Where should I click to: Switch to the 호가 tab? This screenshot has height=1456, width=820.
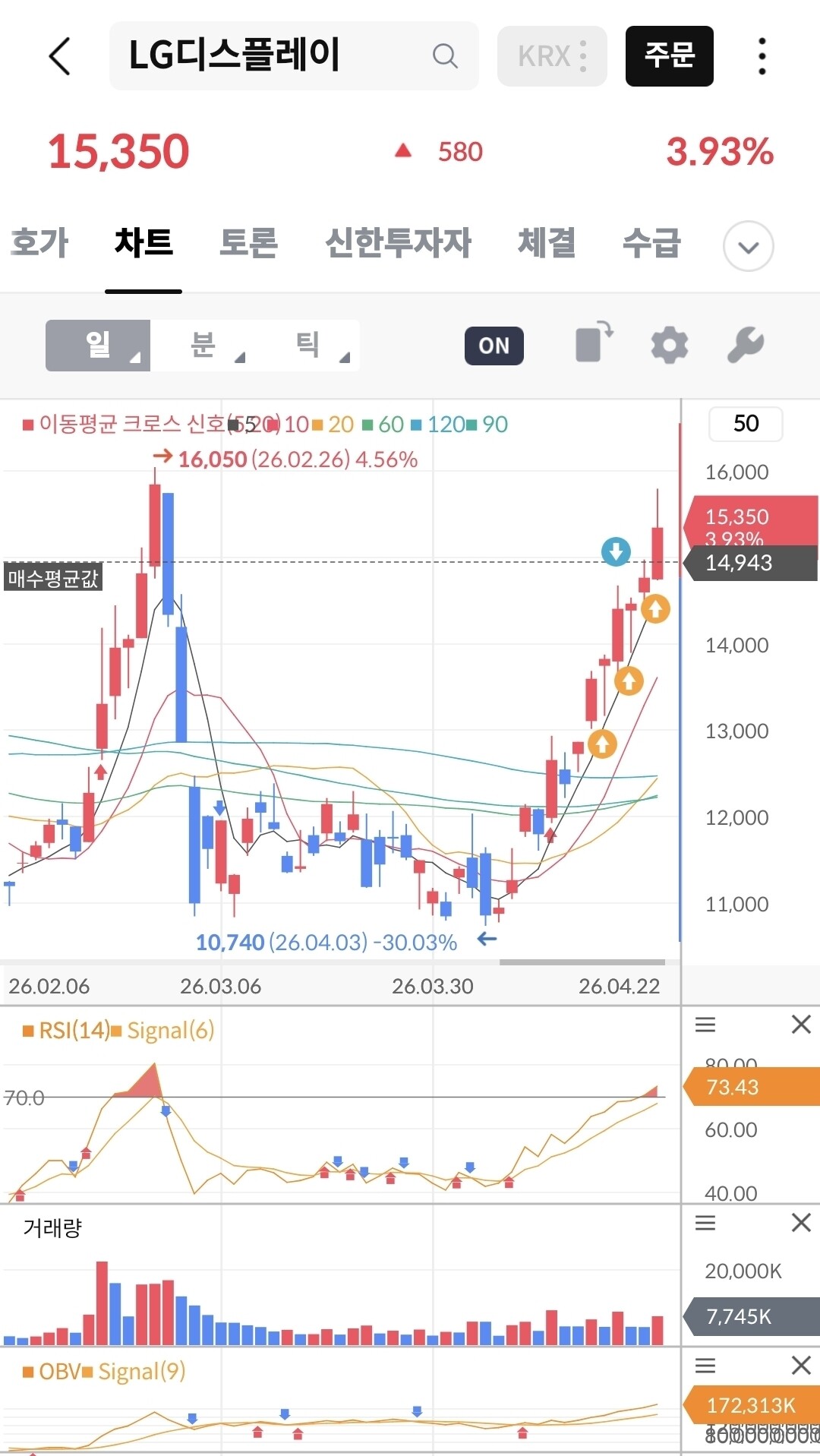(x=39, y=243)
